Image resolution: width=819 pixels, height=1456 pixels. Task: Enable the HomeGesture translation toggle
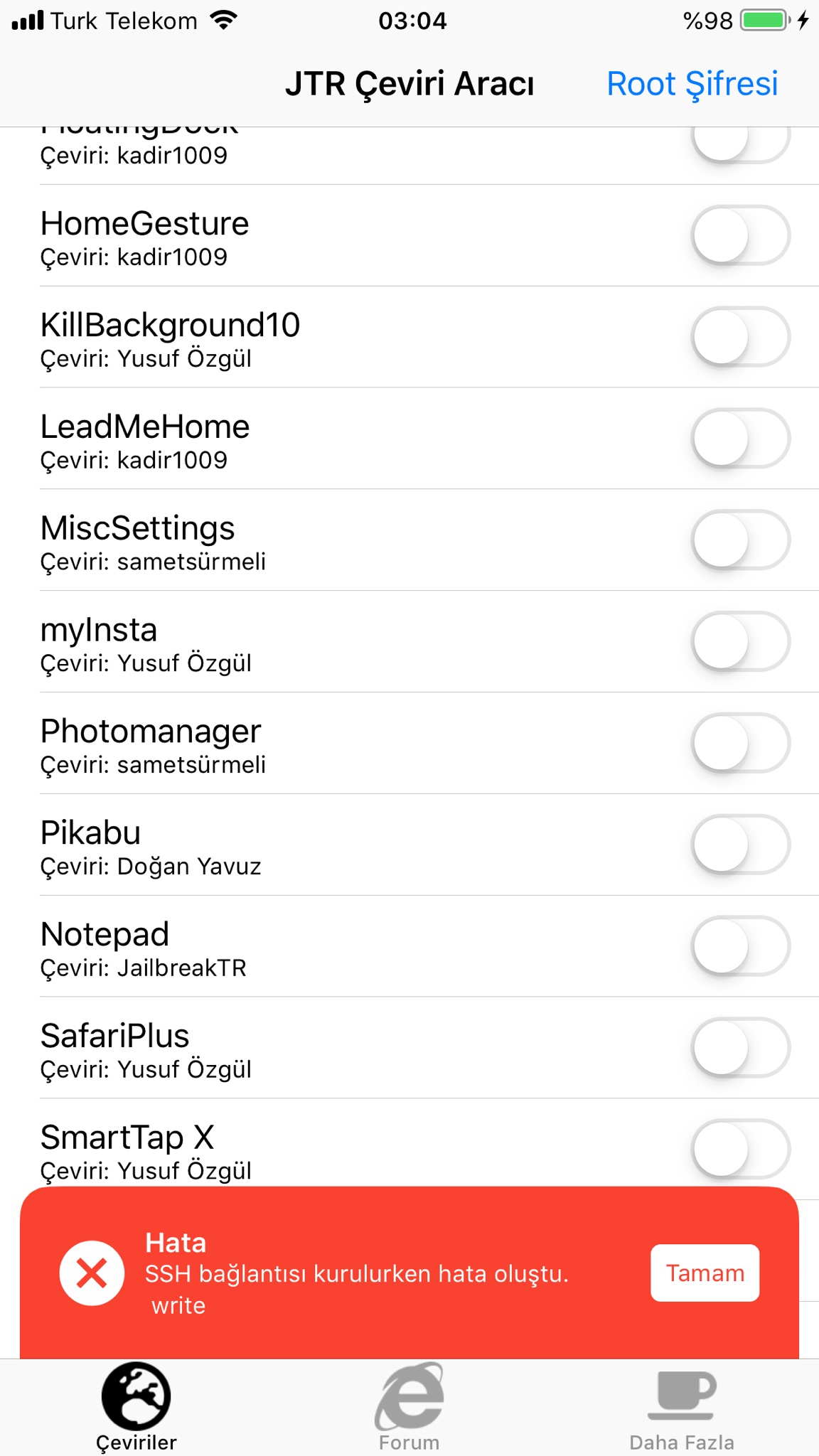coord(740,235)
